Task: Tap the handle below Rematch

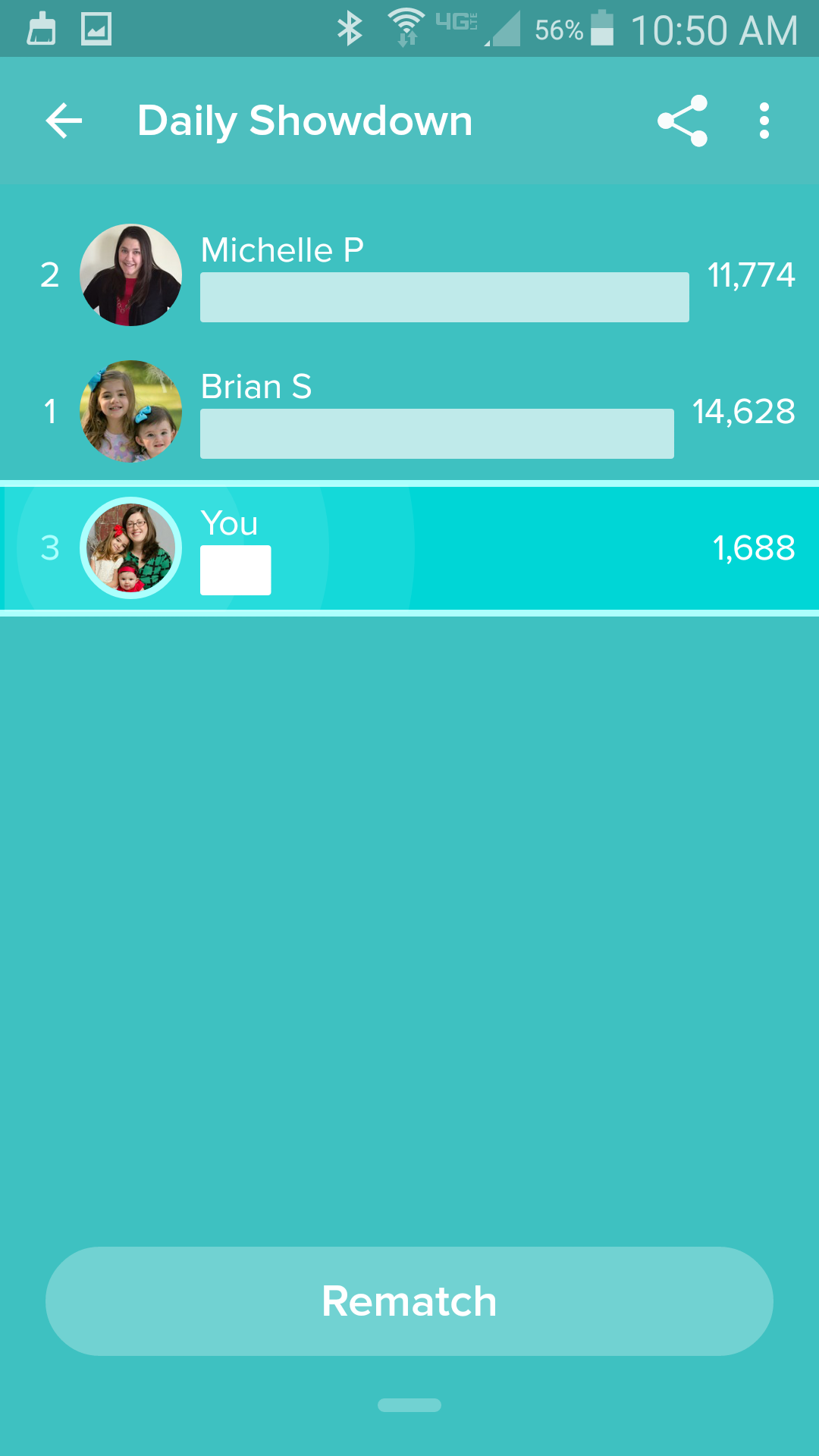Action: [x=409, y=1405]
